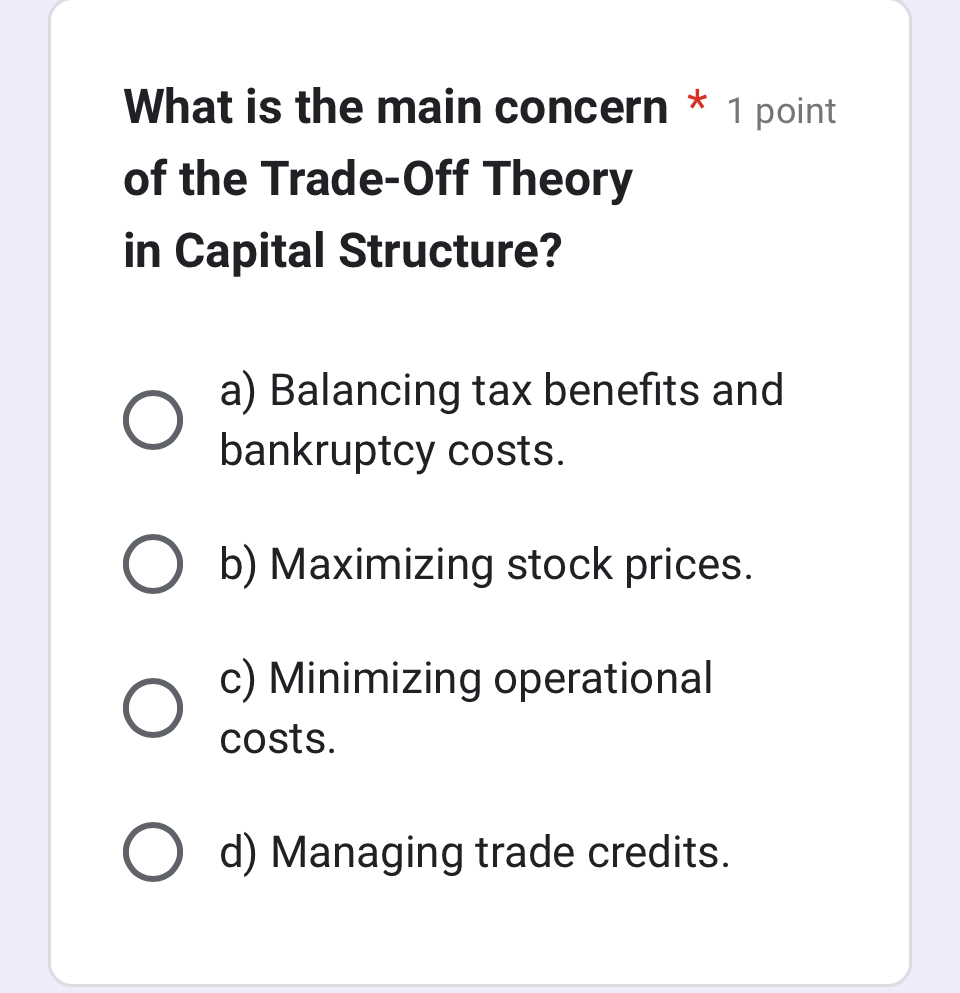Image resolution: width=960 pixels, height=993 pixels.
Task: Select option a) Balancing tax benefits and bankruptcy costs
Action: (x=153, y=420)
